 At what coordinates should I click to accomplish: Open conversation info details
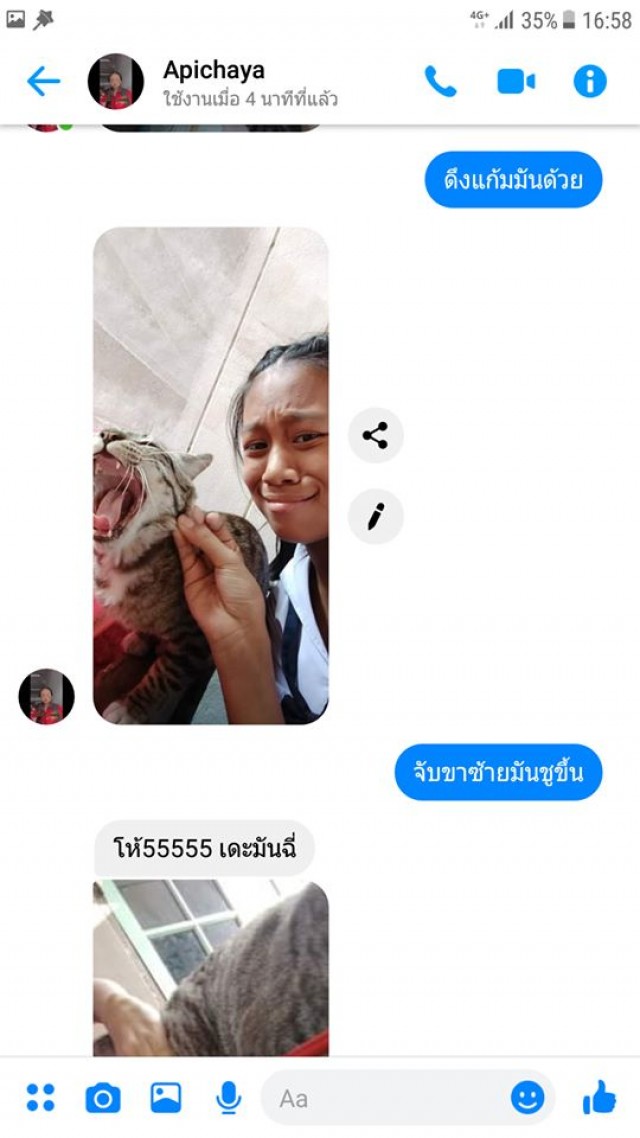click(x=590, y=81)
